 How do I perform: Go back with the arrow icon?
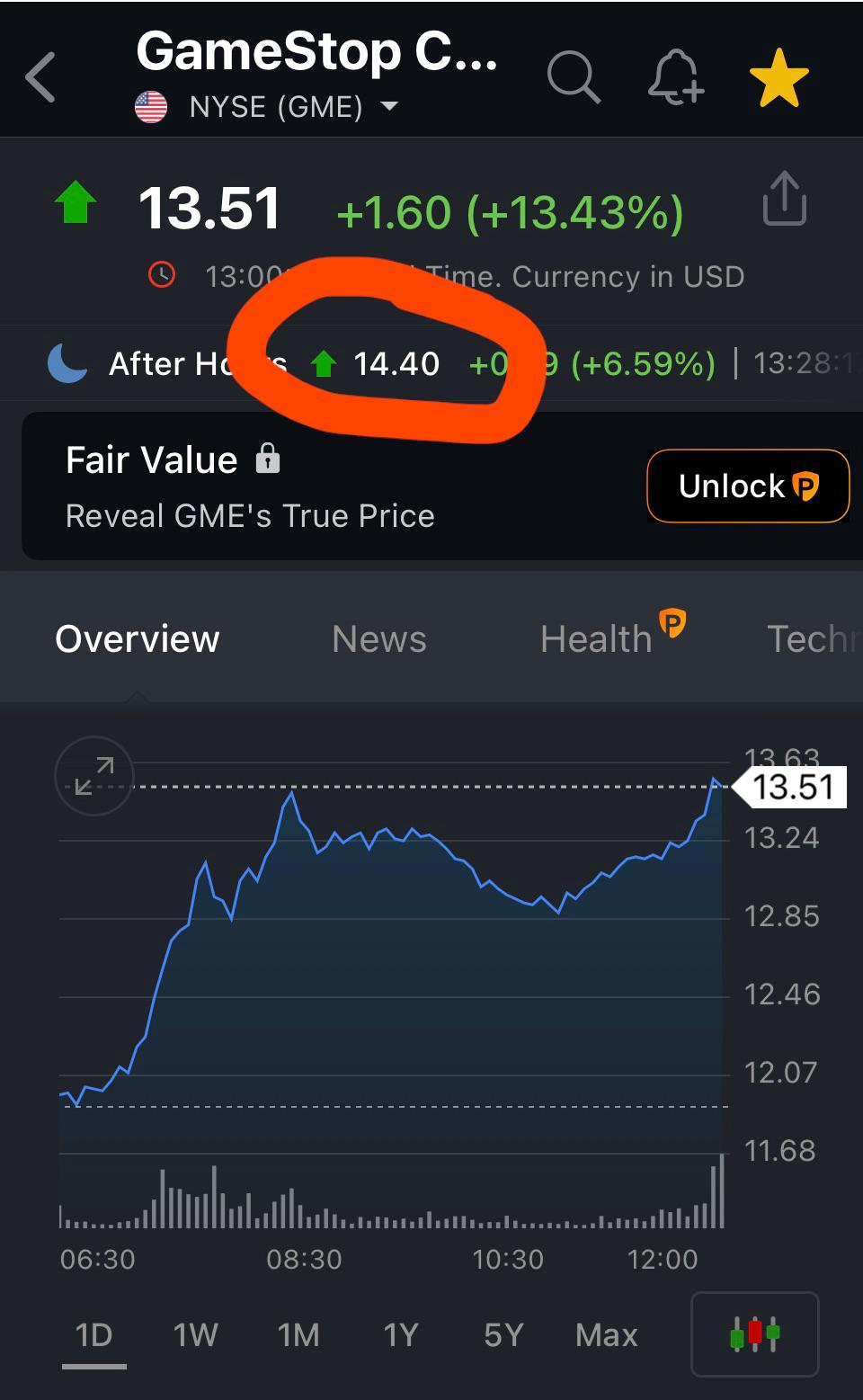(x=40, y=77)
